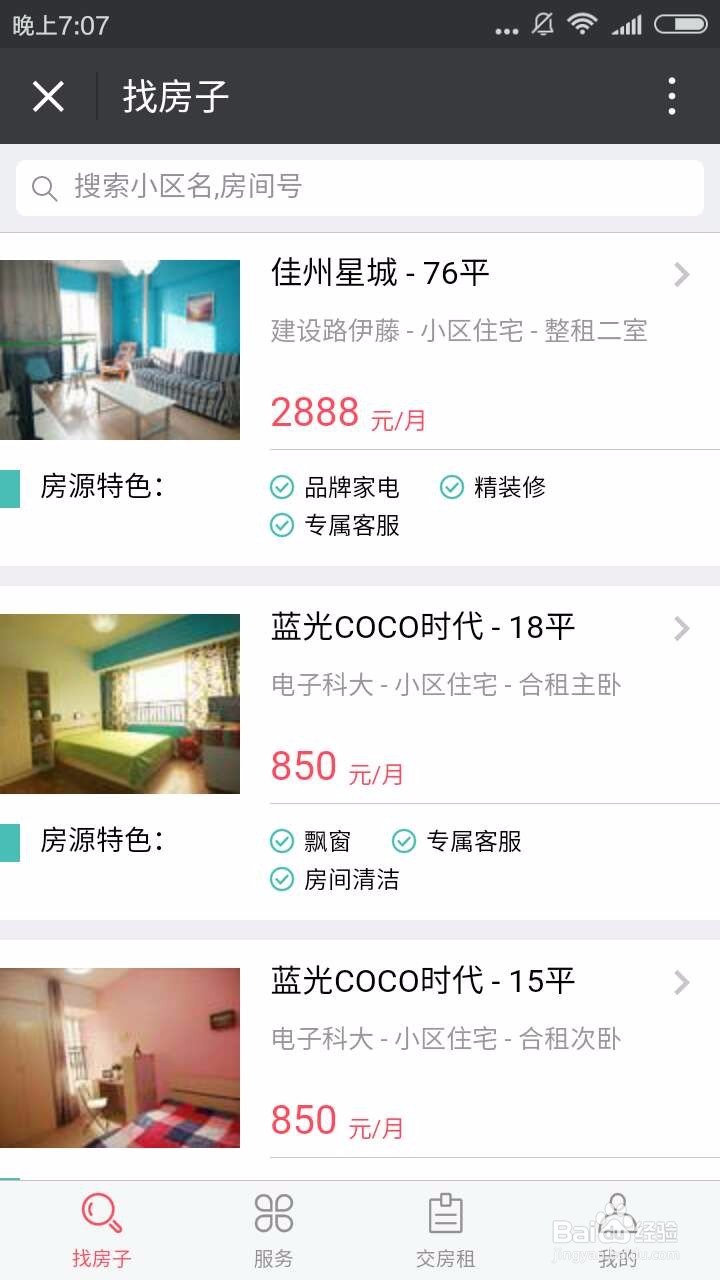Tap the 交房租 rent payment icon

tap(445, 1213)
